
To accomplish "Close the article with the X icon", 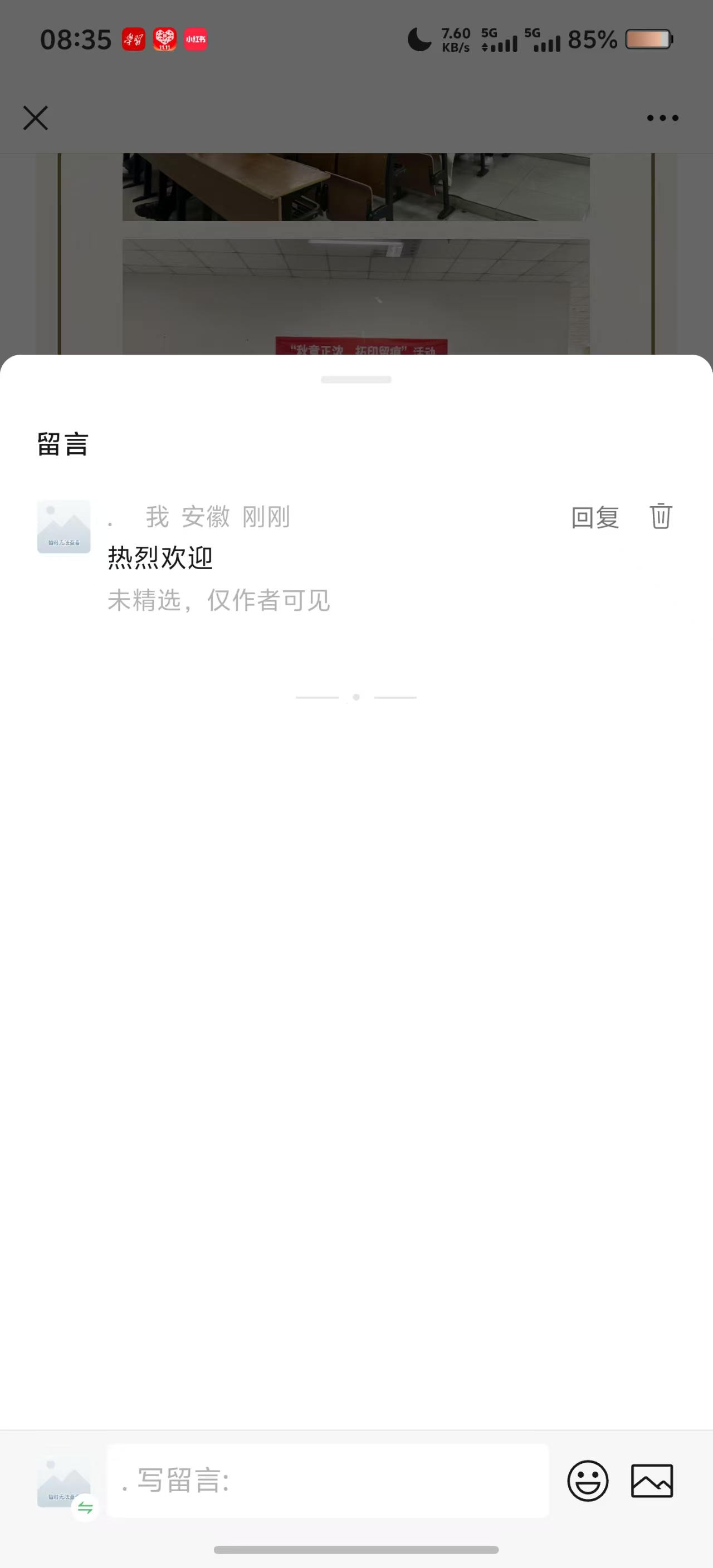I will 35,118.
